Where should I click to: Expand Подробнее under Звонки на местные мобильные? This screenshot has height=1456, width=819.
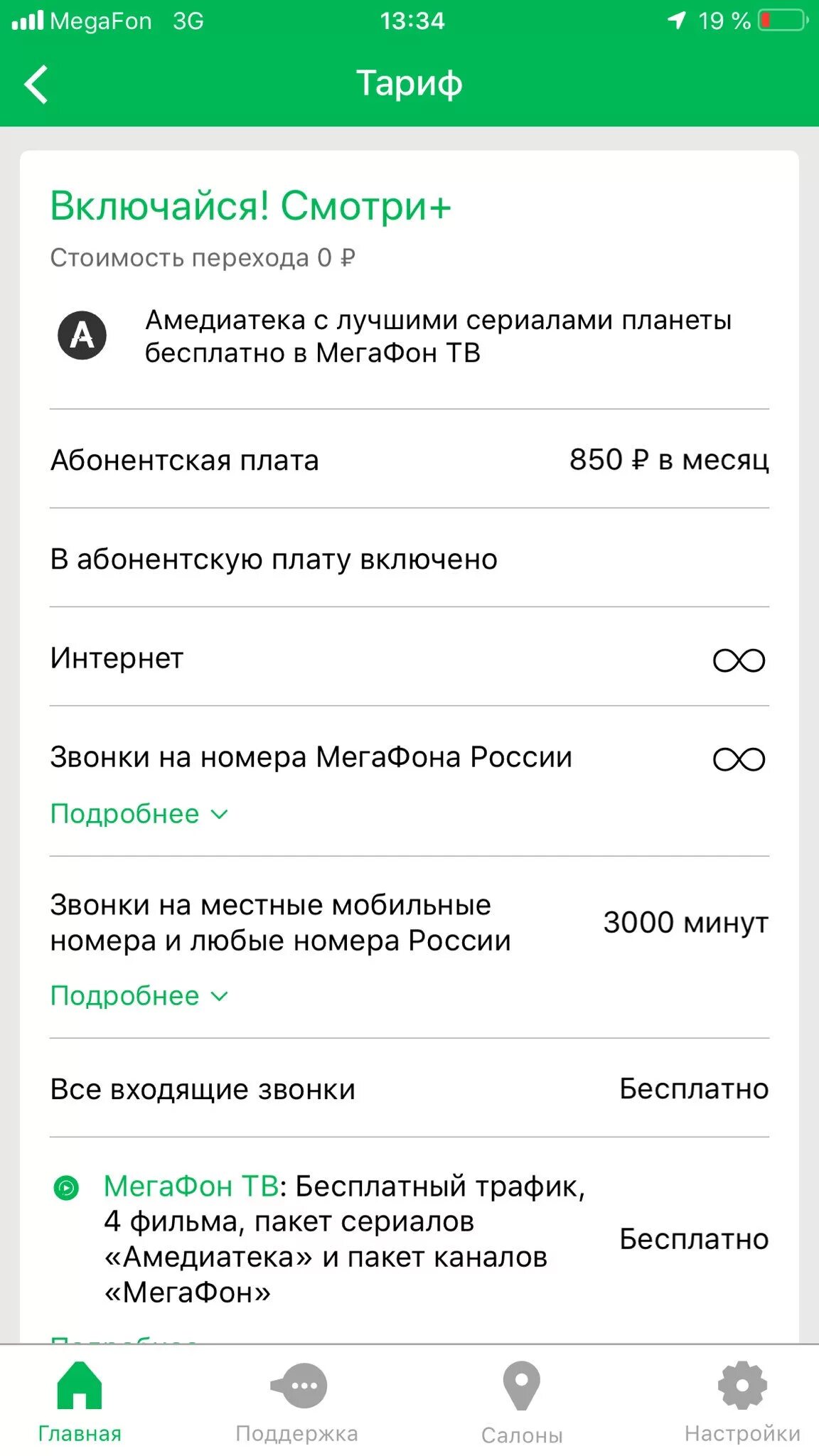click(x=139, y=996)
